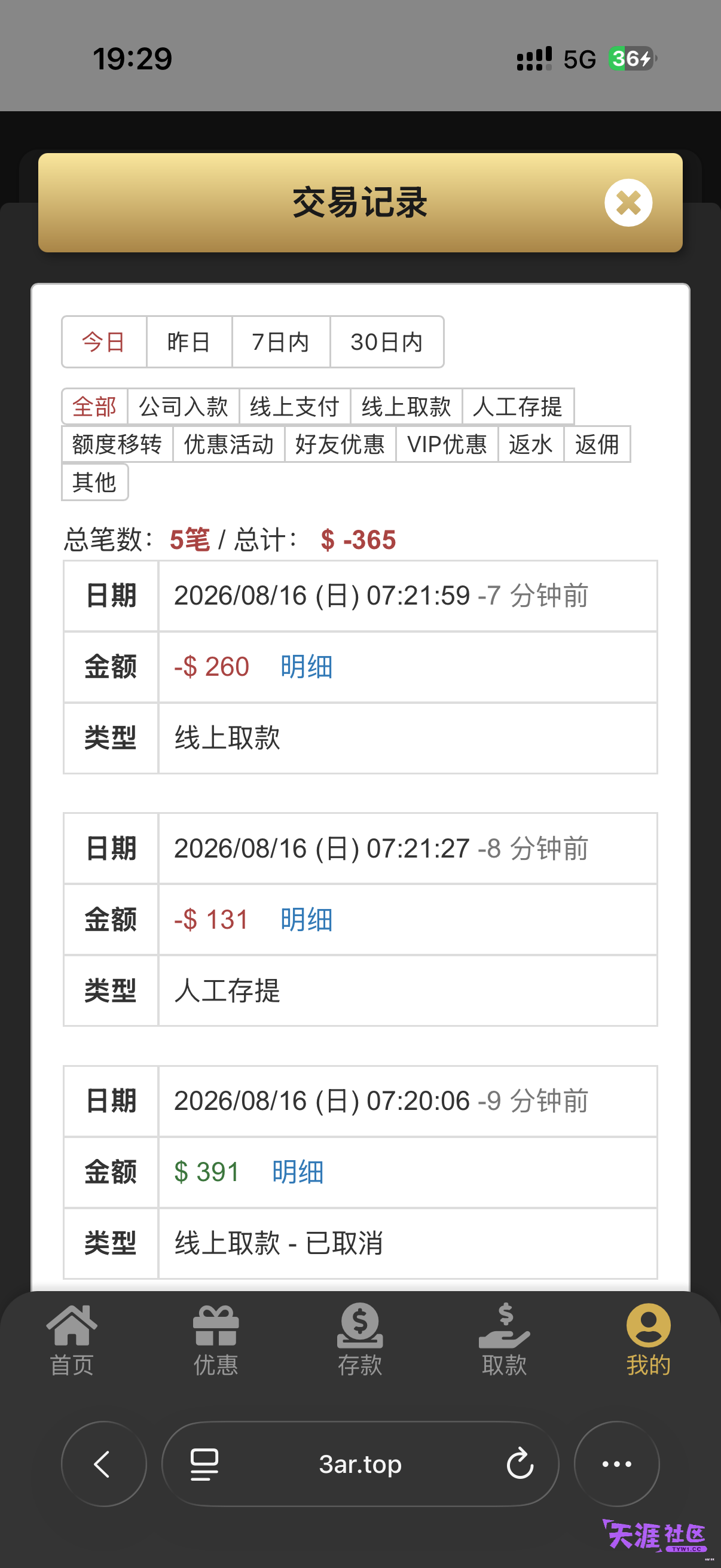
Task: Show 返水 transactions
Action: point(530,444)
